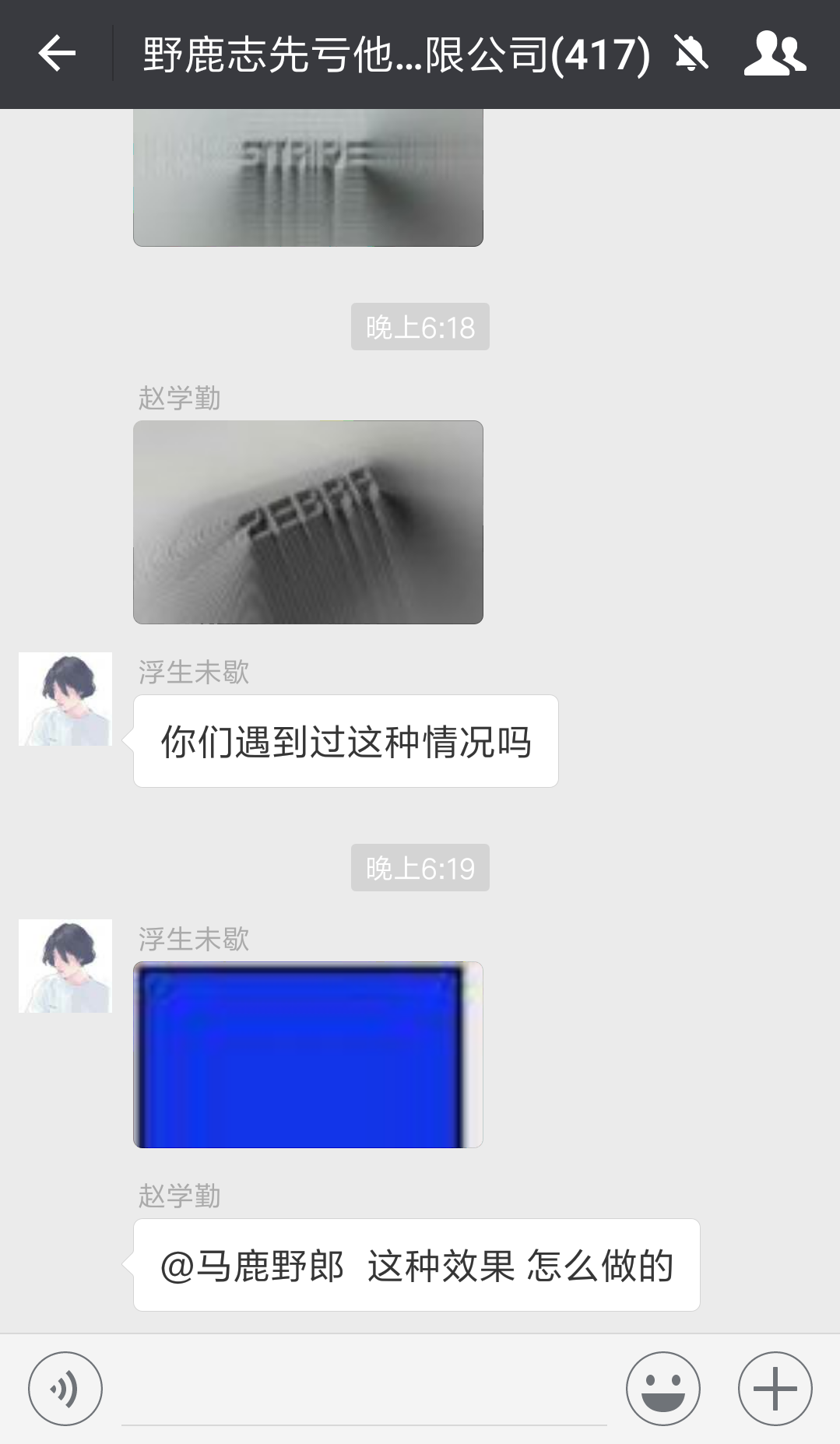
Task: Open the ZEBRA image from 赵学勤
Action: click(x=308, y=522)
